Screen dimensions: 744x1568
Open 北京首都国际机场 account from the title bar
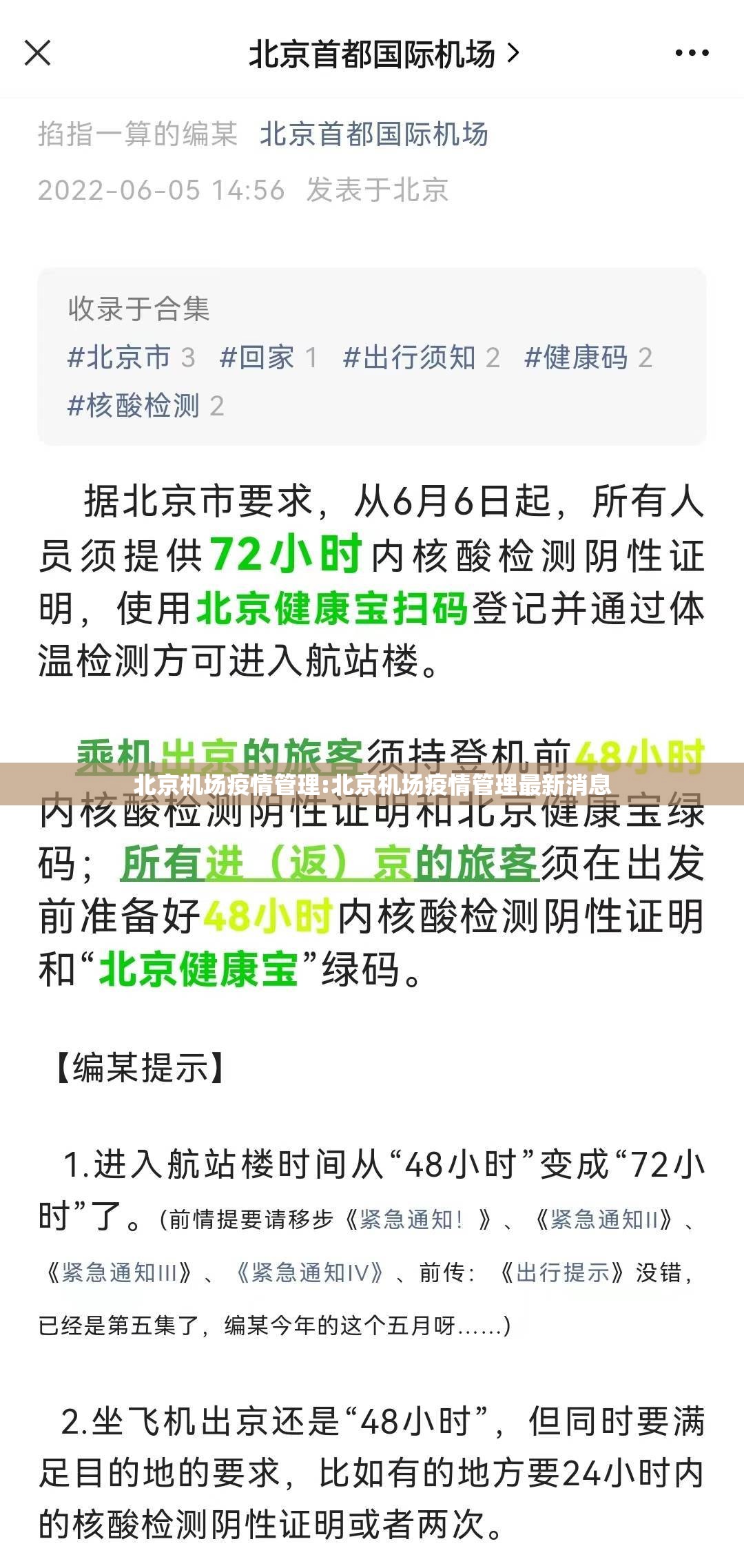(382, 54)
